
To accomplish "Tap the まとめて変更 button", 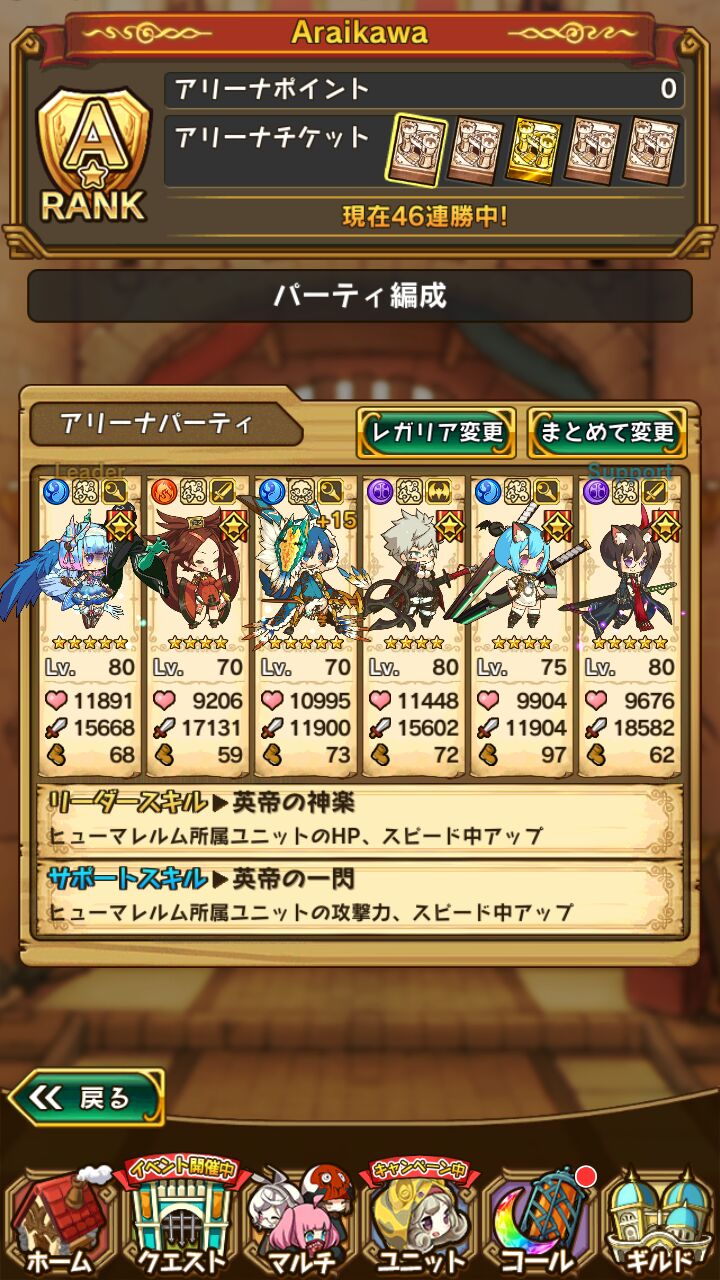I will pos(606,433).
